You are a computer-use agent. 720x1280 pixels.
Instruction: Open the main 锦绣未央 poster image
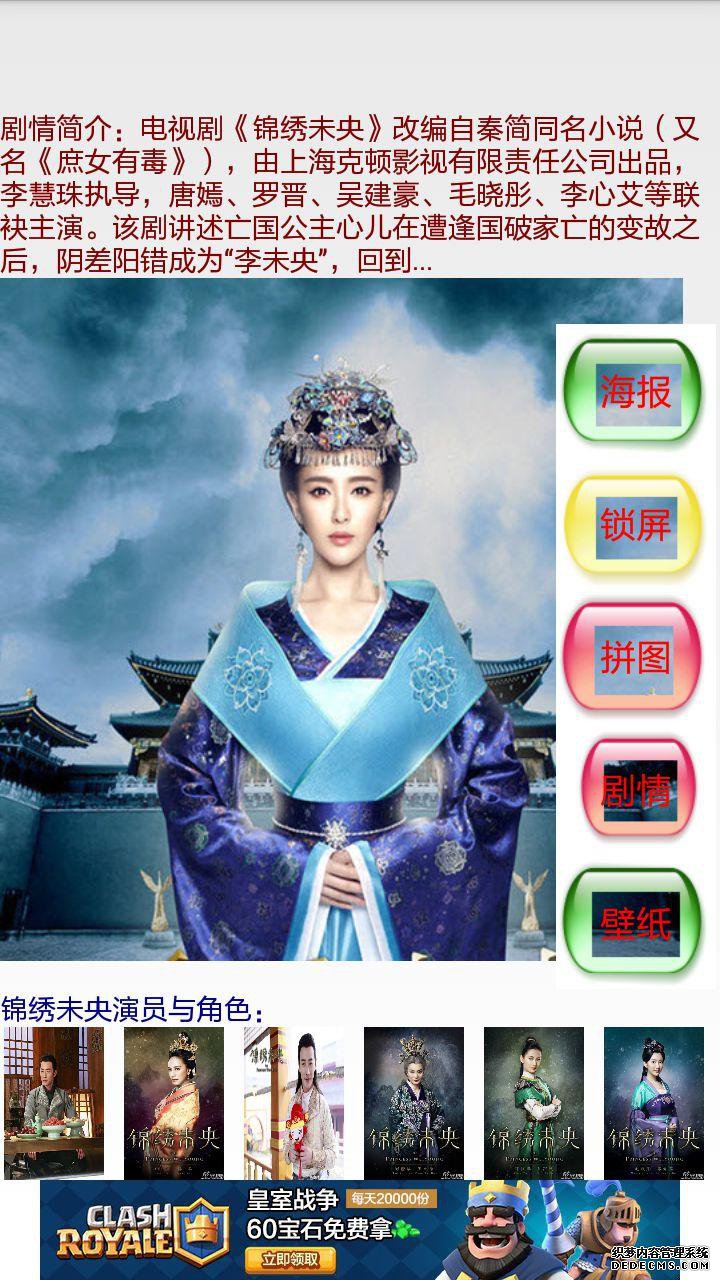(x=280, y=620)
